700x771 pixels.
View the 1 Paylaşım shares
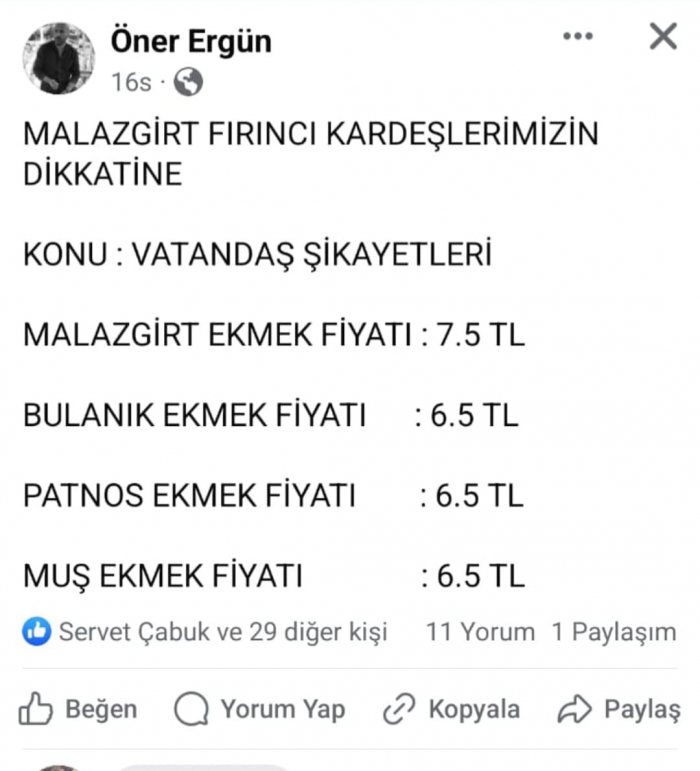tap(613, 632)
